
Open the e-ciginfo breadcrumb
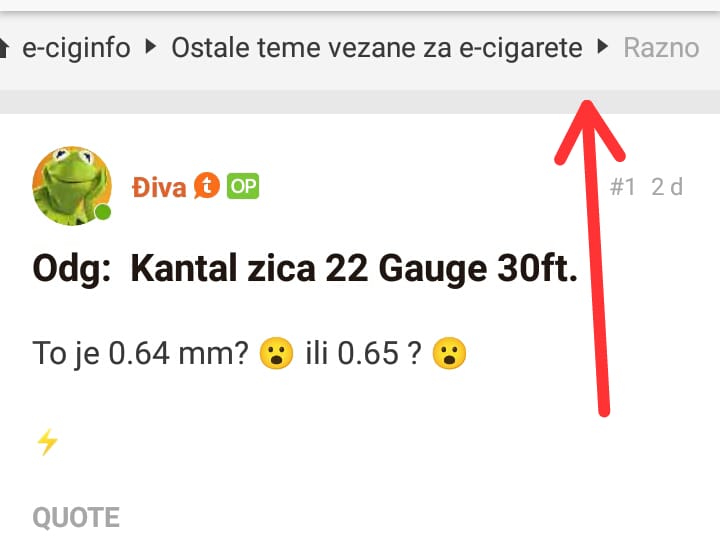(76, 47)
